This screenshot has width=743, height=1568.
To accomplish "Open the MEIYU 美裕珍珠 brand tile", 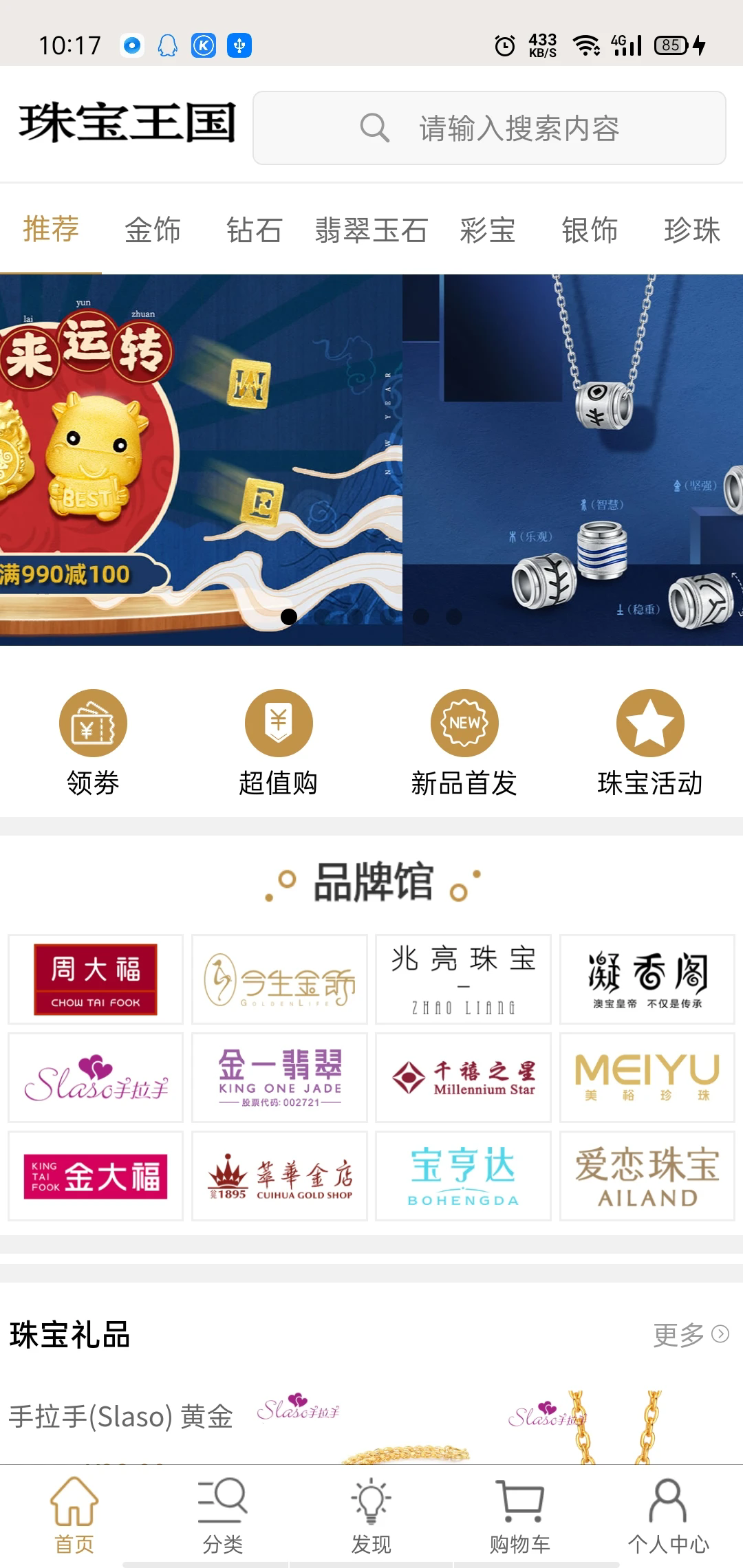I will (647, 1078).
